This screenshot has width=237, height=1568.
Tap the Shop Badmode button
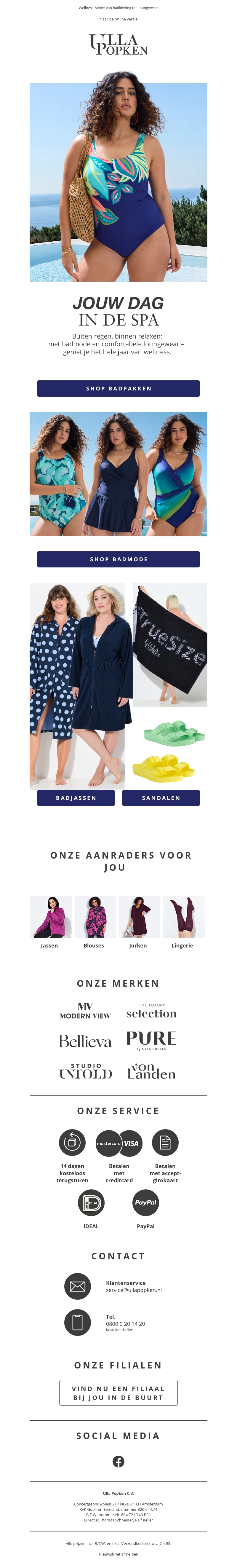[118, 559]
